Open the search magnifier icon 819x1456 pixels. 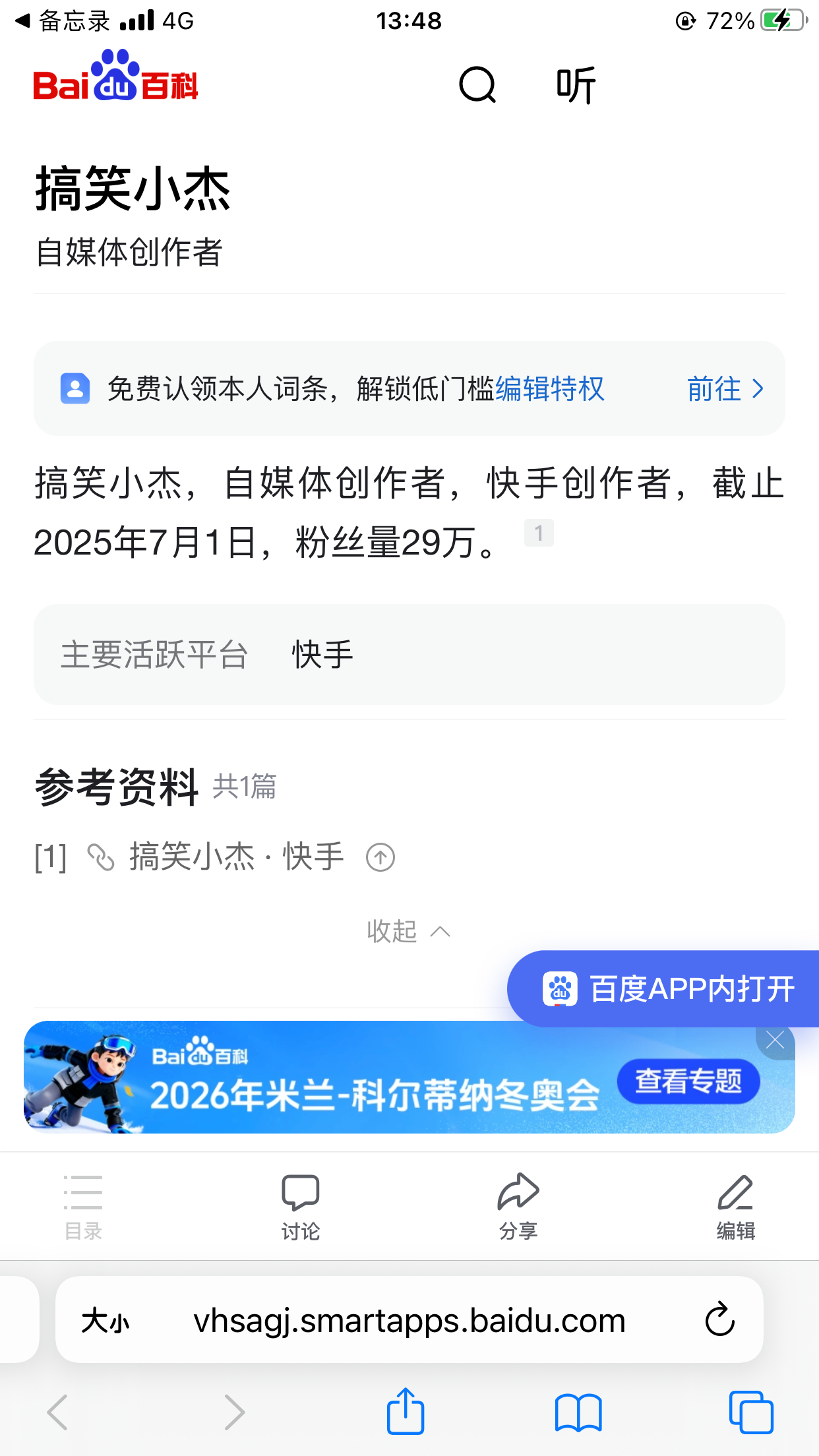(x=477, y=85)
